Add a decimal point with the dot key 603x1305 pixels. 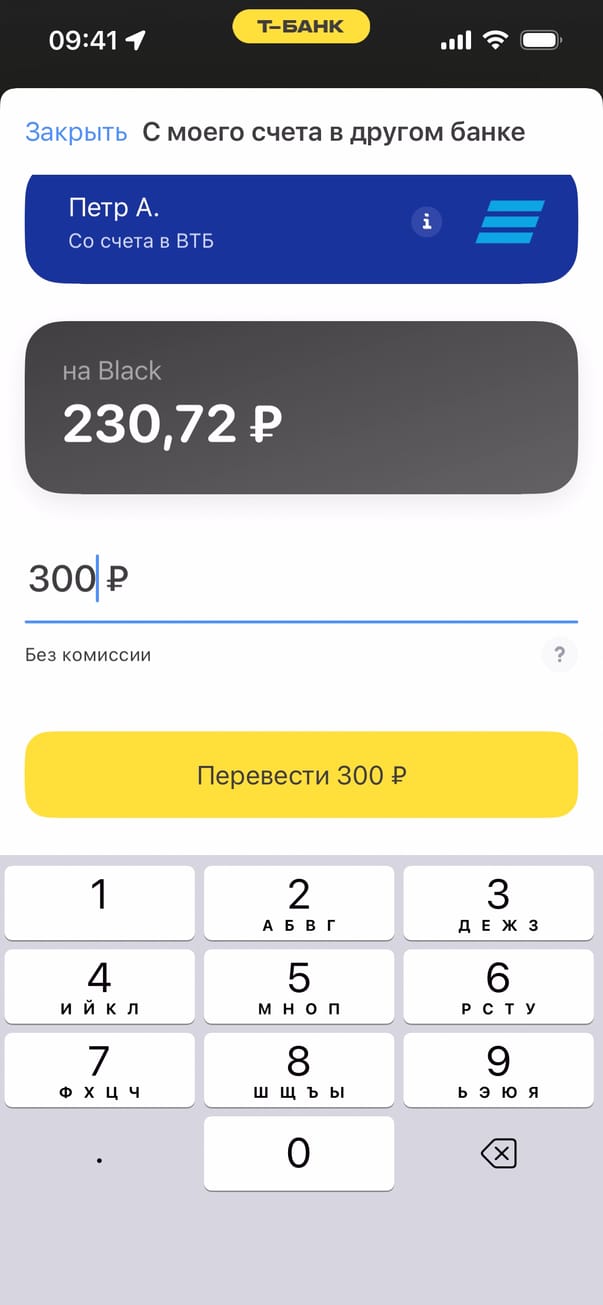(99, 1156)
